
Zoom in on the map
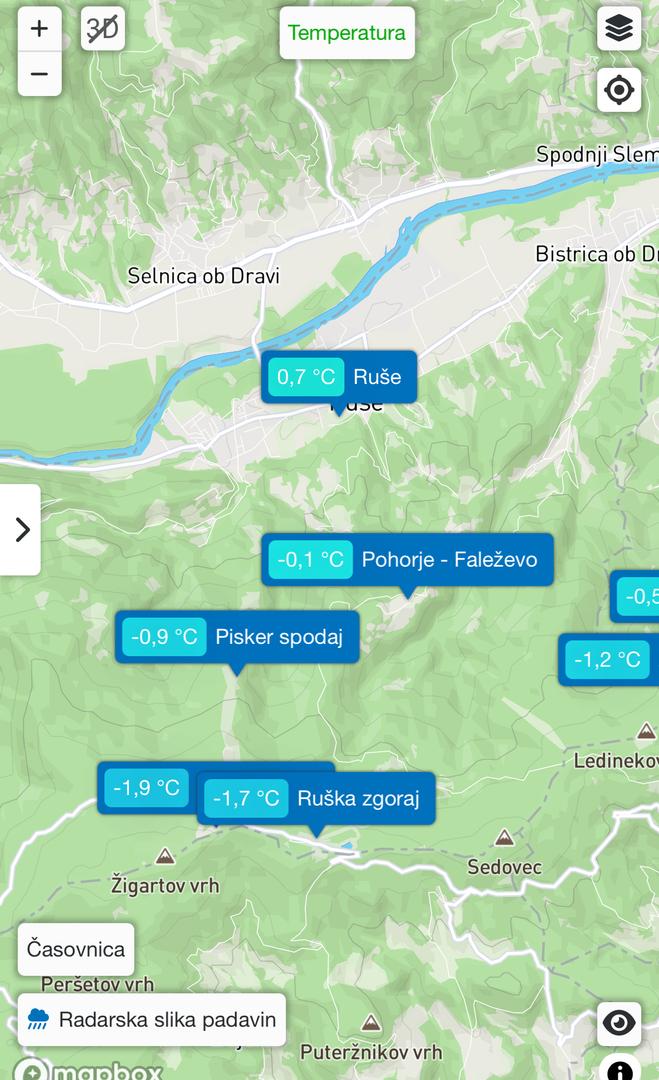coord(39,29)
